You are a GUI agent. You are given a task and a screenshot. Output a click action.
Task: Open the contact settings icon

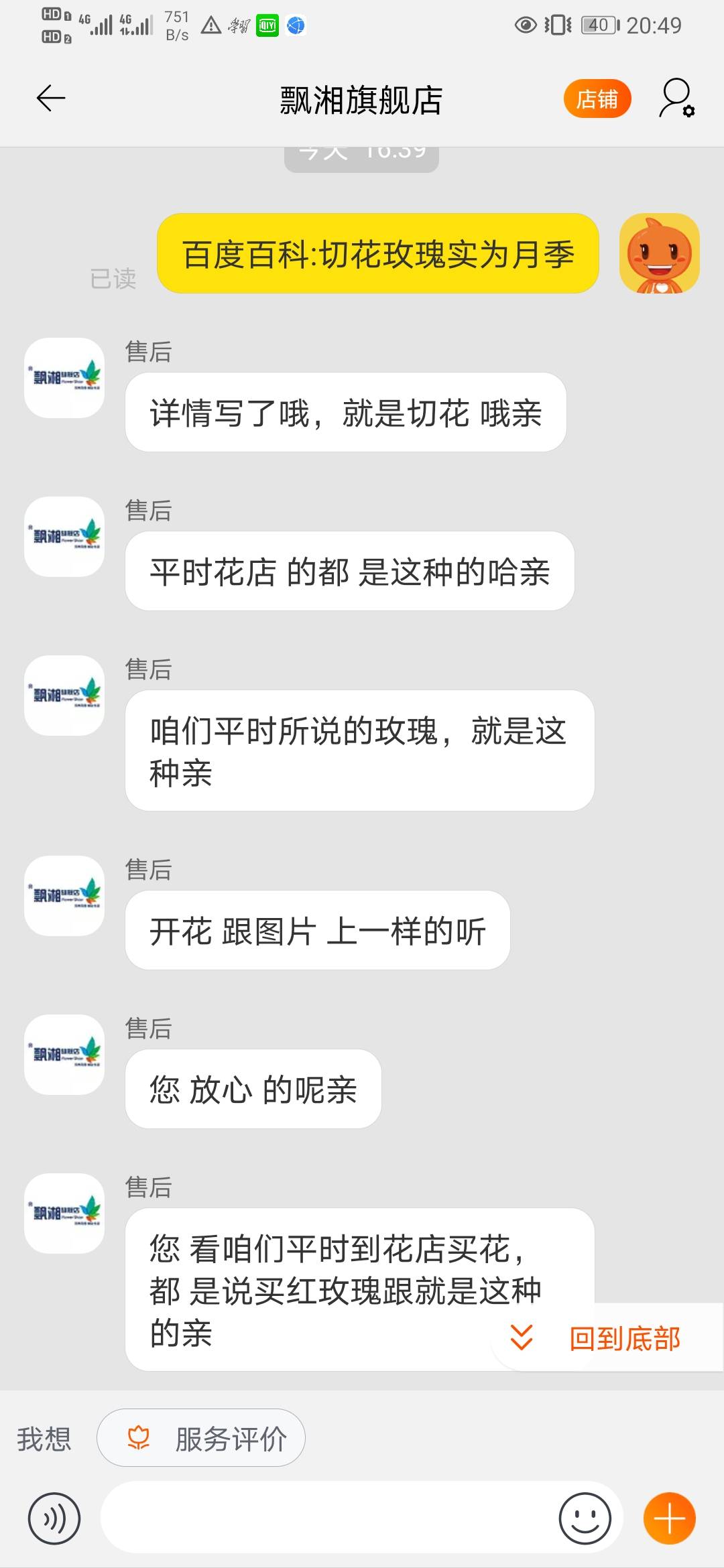(x=677, y=99)
